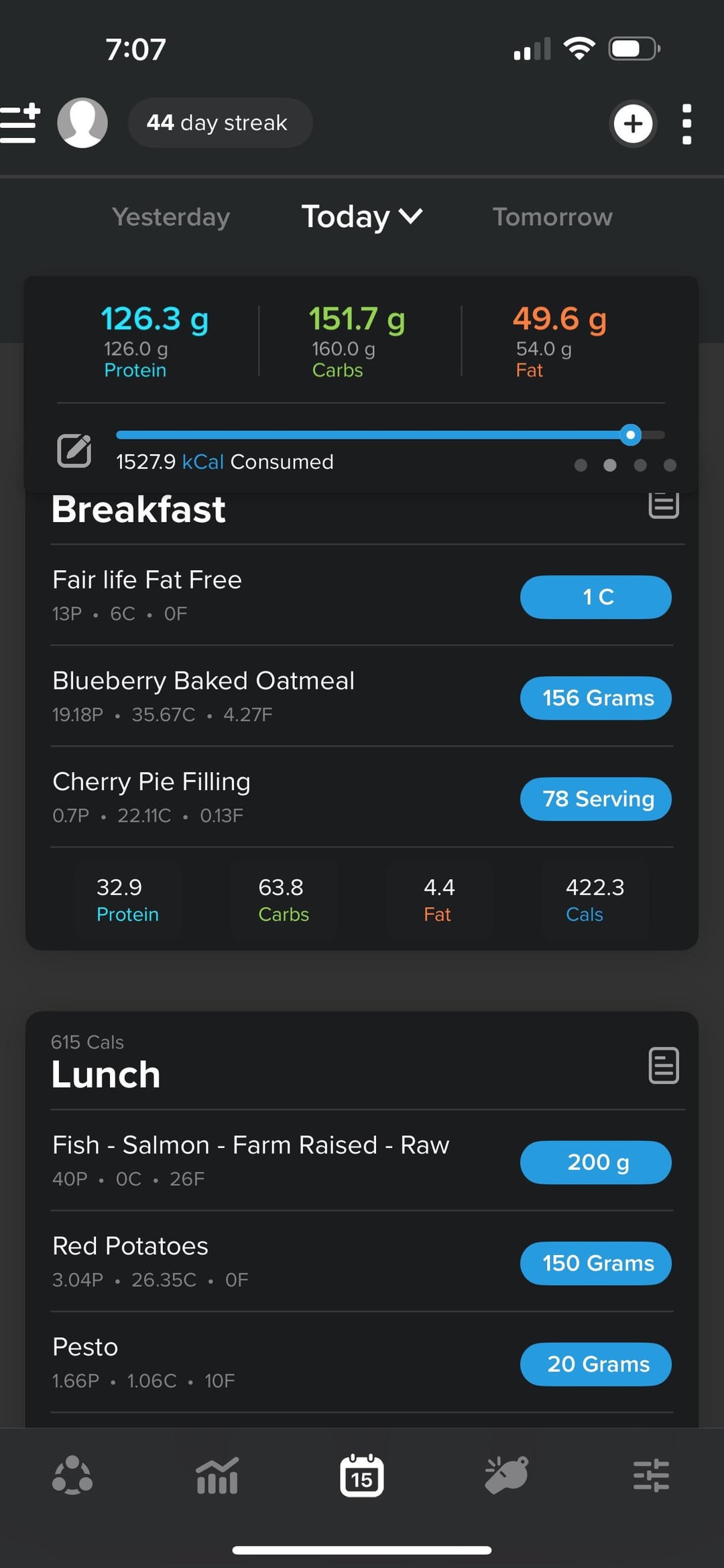Open the Breakfast meal notes icon

coord(664,504)
